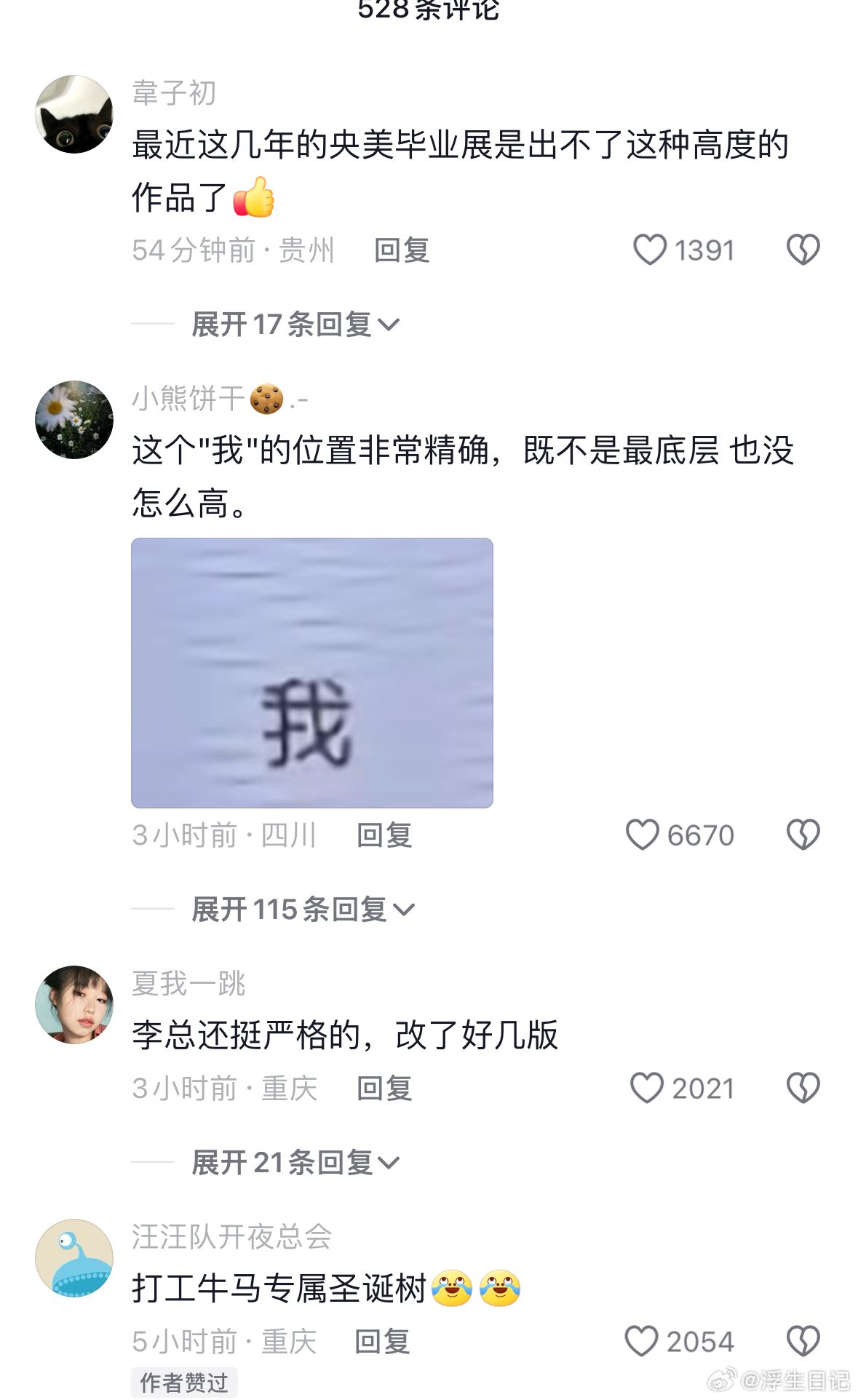Like 汪汪队开夜总会's comment
This screenshot has height=1400, width=858.
pos(642,1341)
